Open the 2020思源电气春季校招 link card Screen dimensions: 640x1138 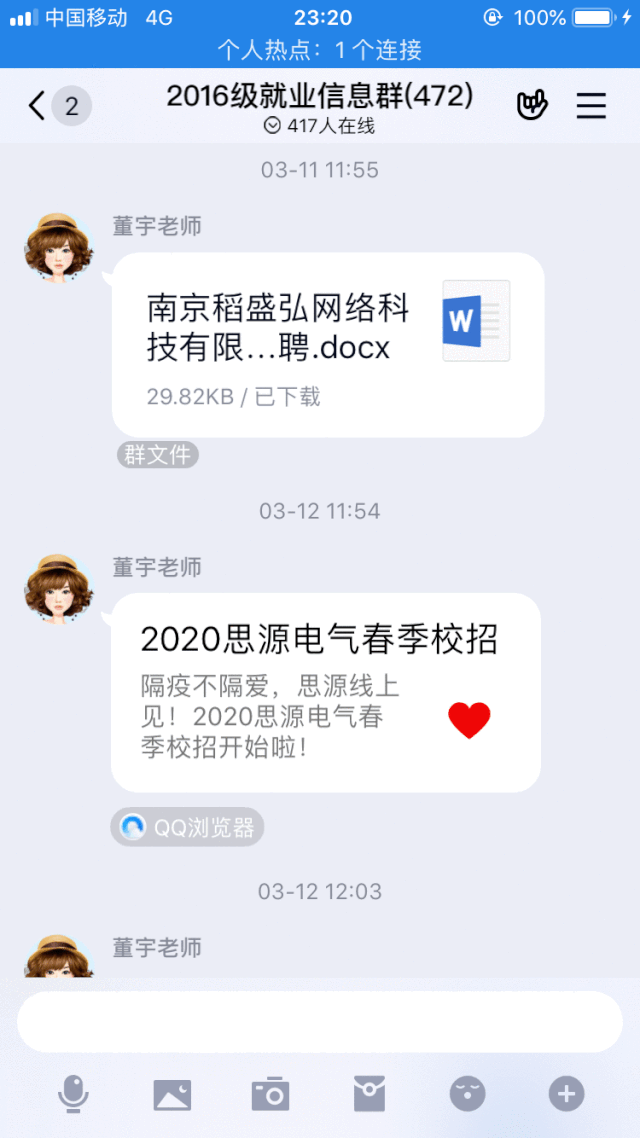point(325,692)
